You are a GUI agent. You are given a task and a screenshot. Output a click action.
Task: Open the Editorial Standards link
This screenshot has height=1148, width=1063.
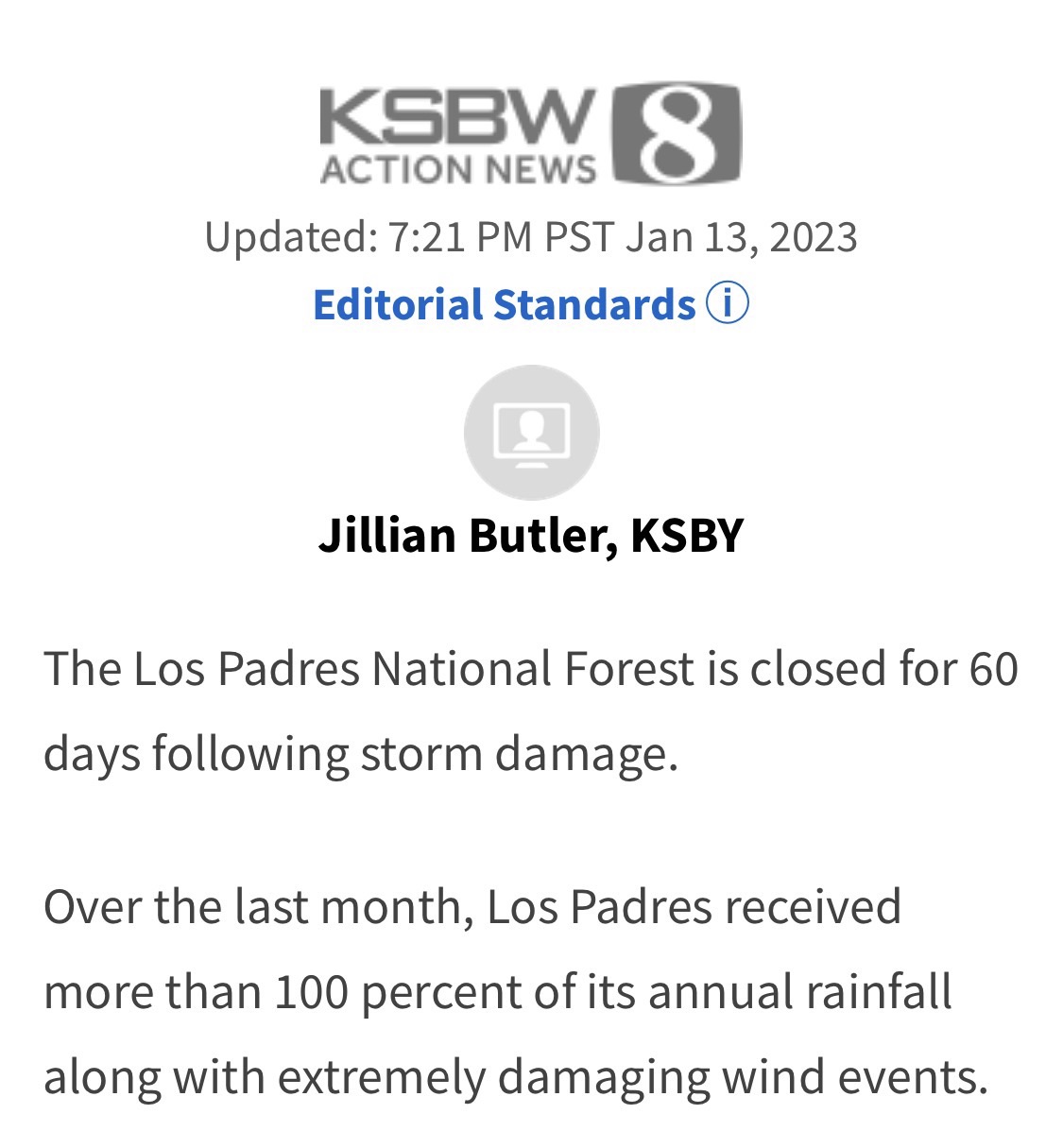pos(505,304)
